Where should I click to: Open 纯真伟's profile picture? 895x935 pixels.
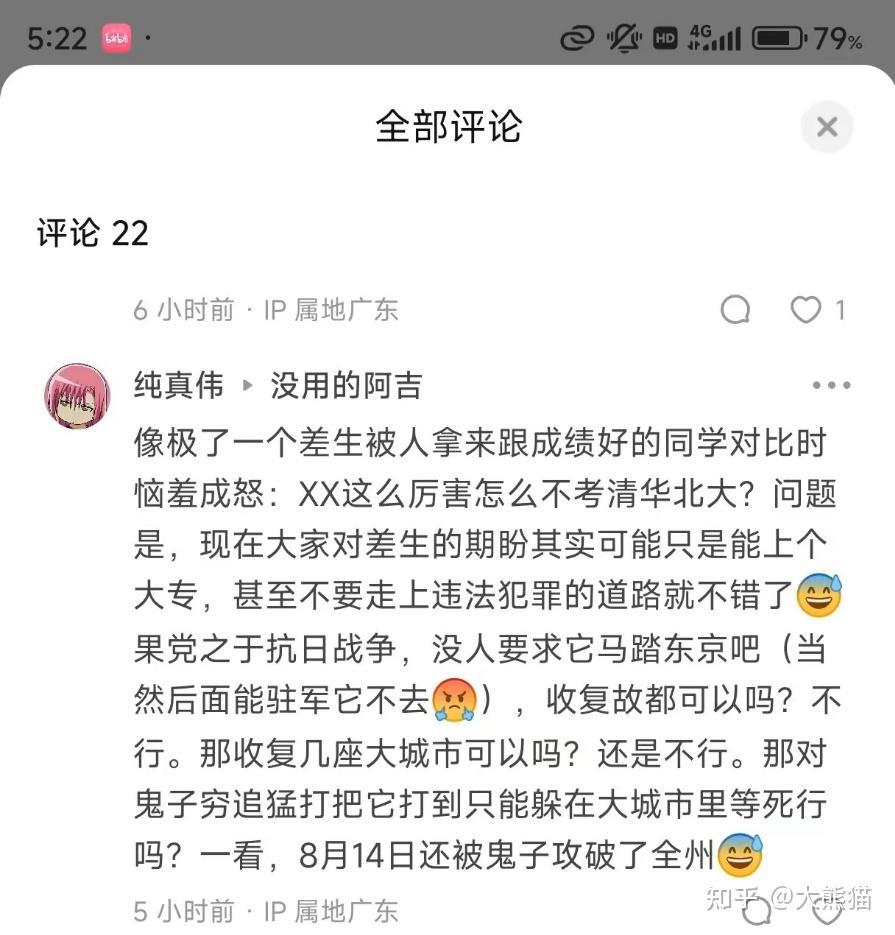(x=77, y=396)
